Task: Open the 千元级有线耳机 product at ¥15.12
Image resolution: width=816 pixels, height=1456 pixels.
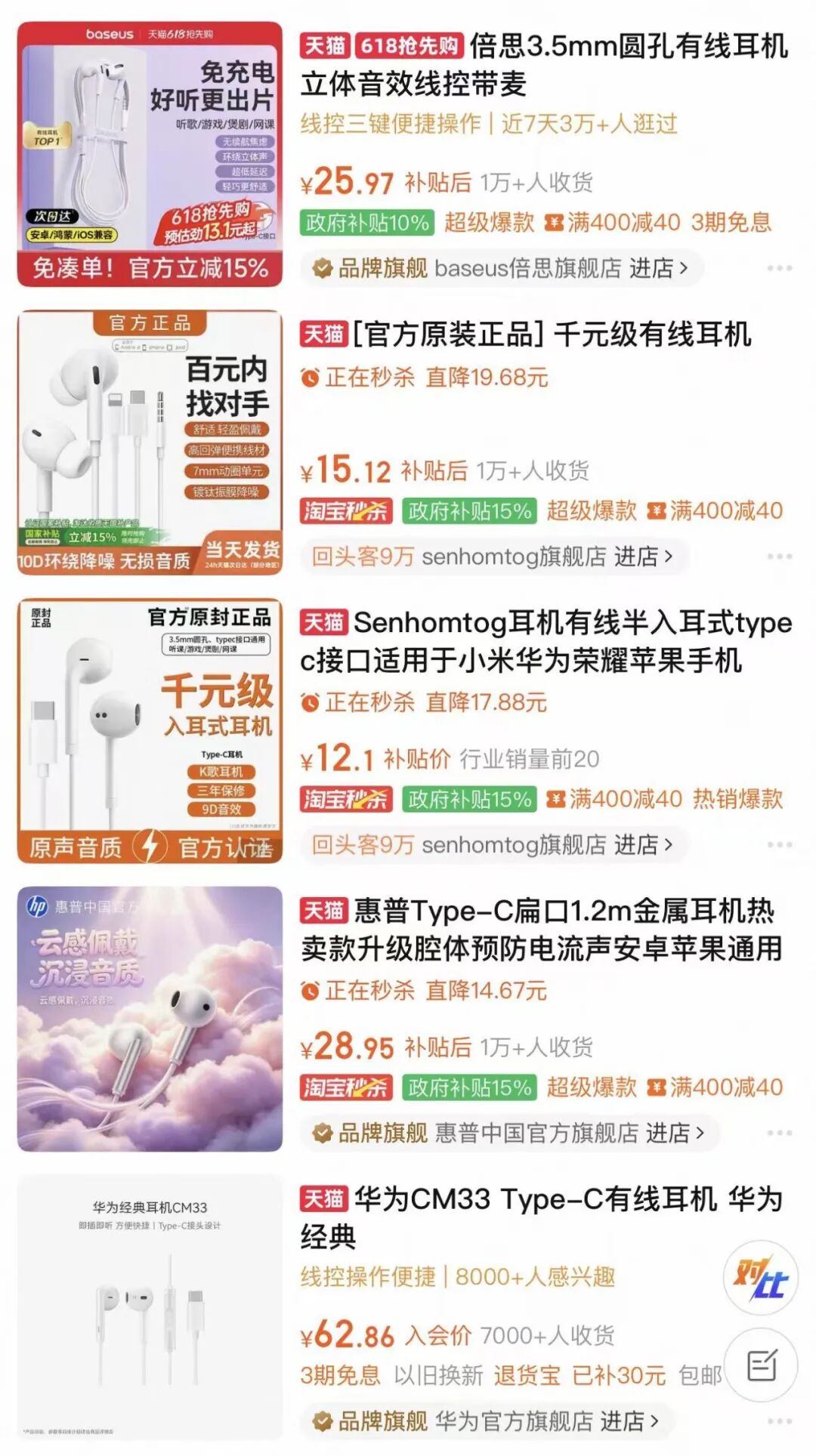Action: tap(526, 334)
